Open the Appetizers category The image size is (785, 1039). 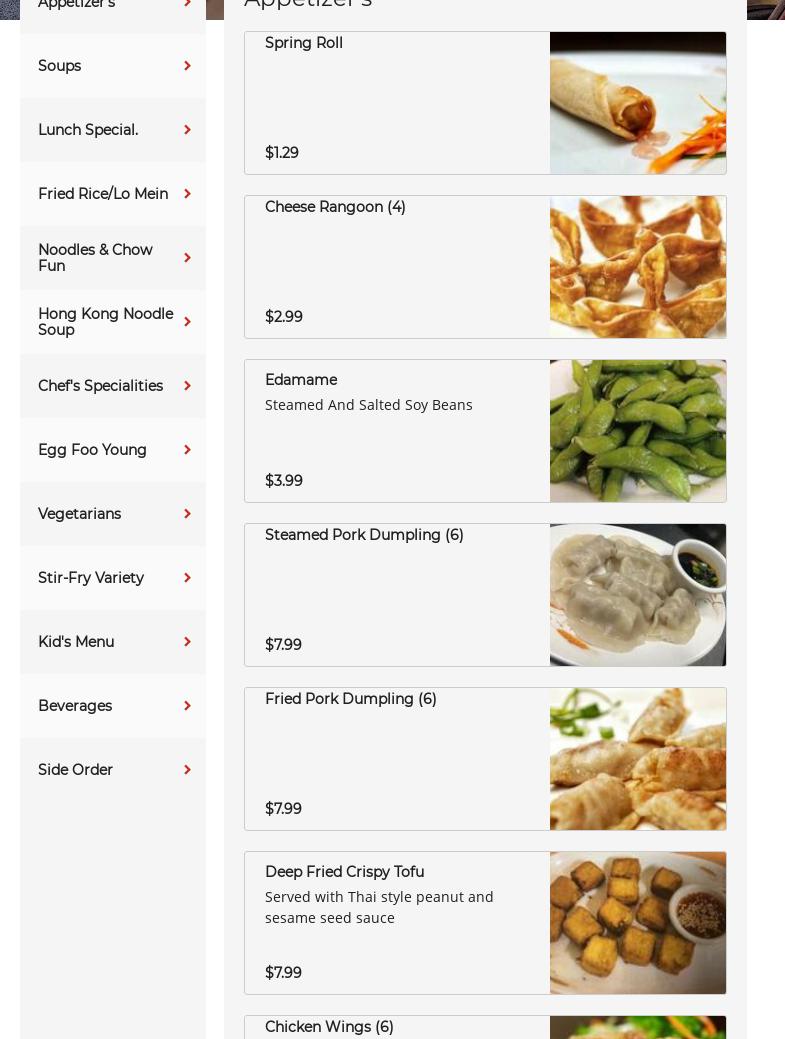[x=112, y=6]
